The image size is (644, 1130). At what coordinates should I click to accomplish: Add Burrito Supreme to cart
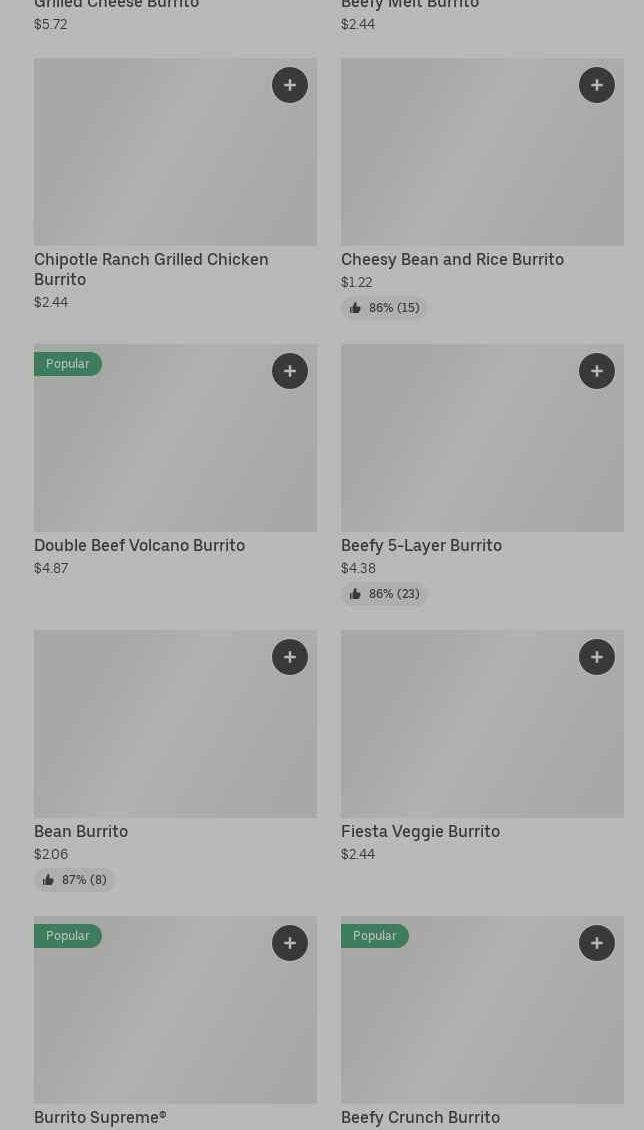point(290,943)
